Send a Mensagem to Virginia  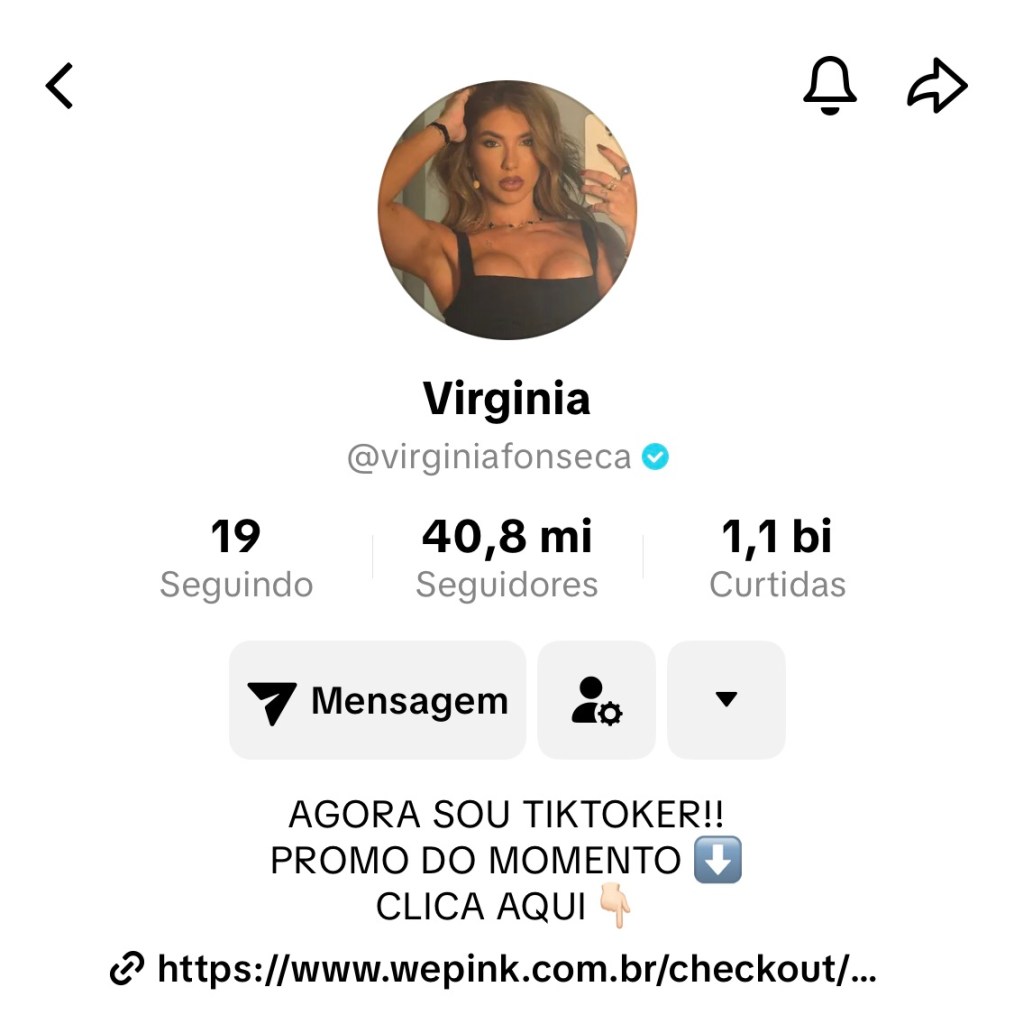(x=378, y=701)
